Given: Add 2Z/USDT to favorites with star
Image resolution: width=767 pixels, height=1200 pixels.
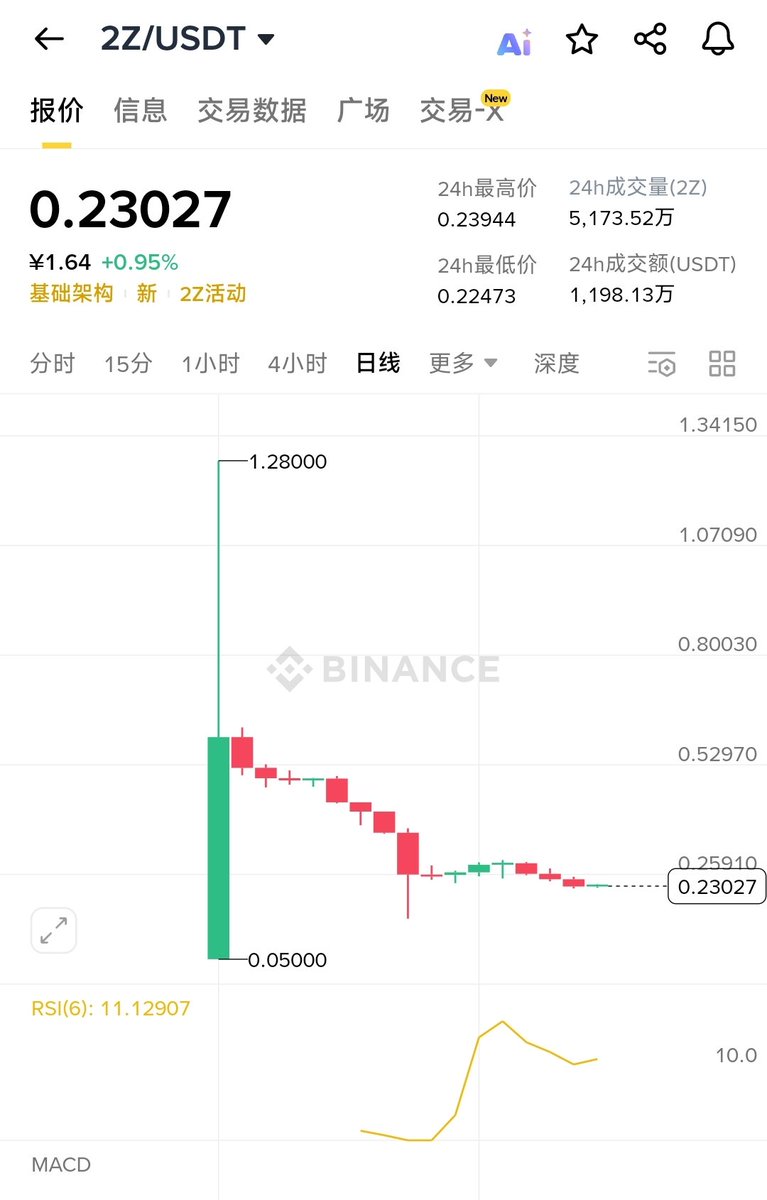Looking at the screenshot, I should [582, 40].
